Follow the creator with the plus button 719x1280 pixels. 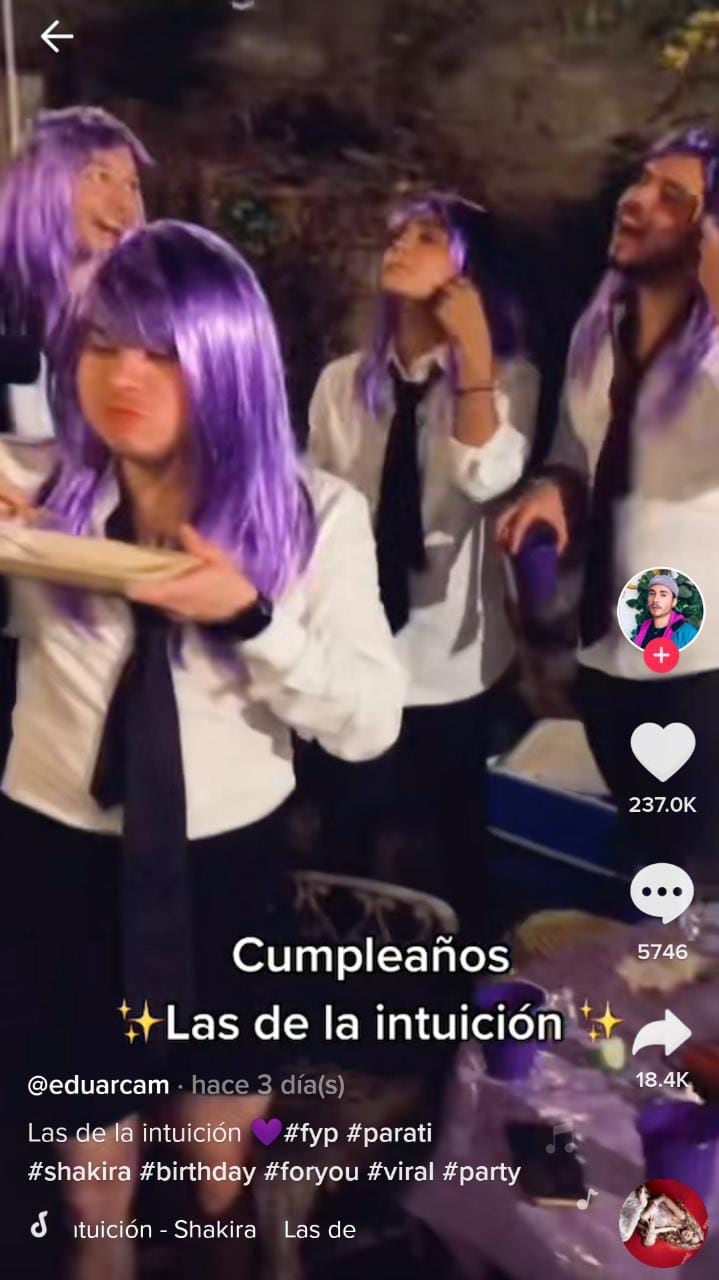click(x=660, y=656)
